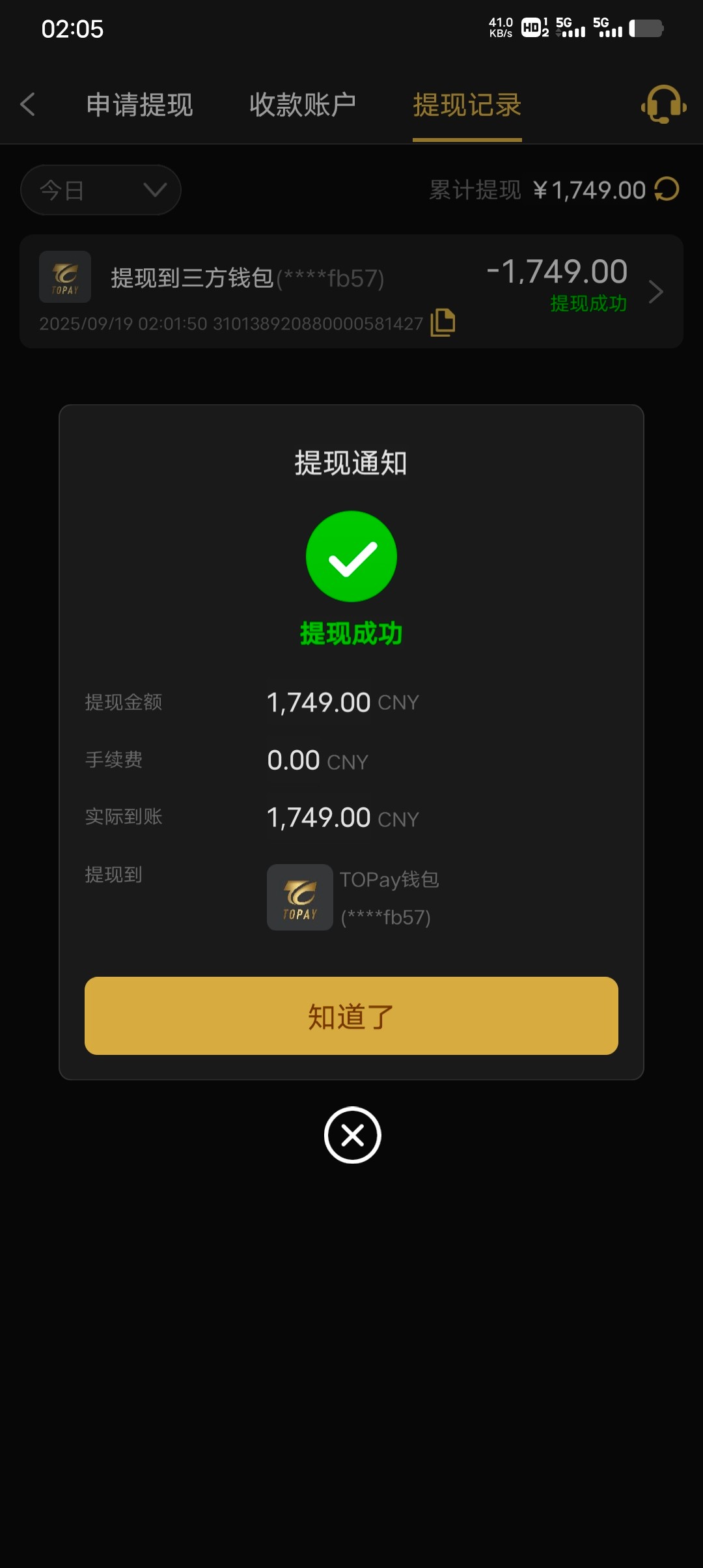This screenshot has height=1568, width=703.
Task: Refresh the 累计提现 total
Action: [667, 189]
